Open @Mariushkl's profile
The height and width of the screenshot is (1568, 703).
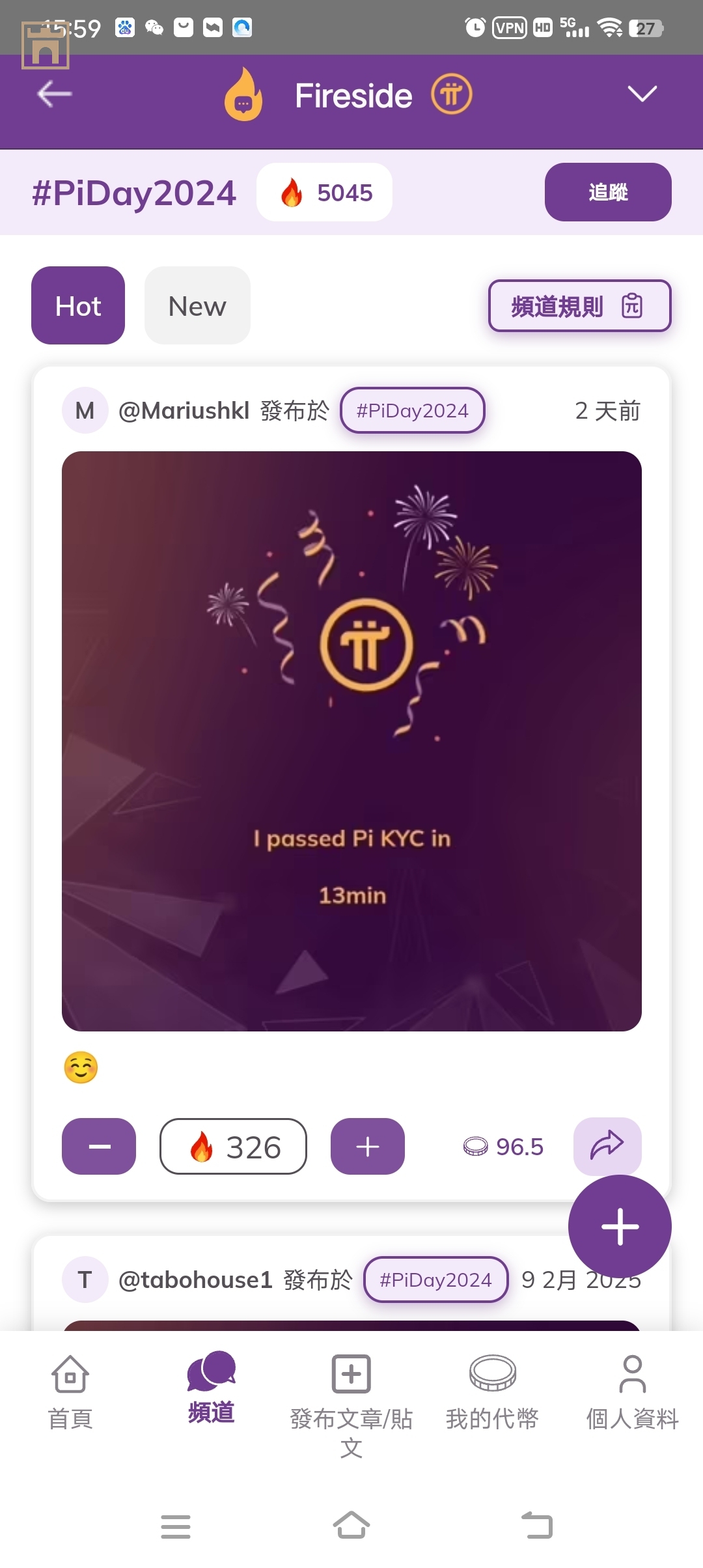[184, 411]
